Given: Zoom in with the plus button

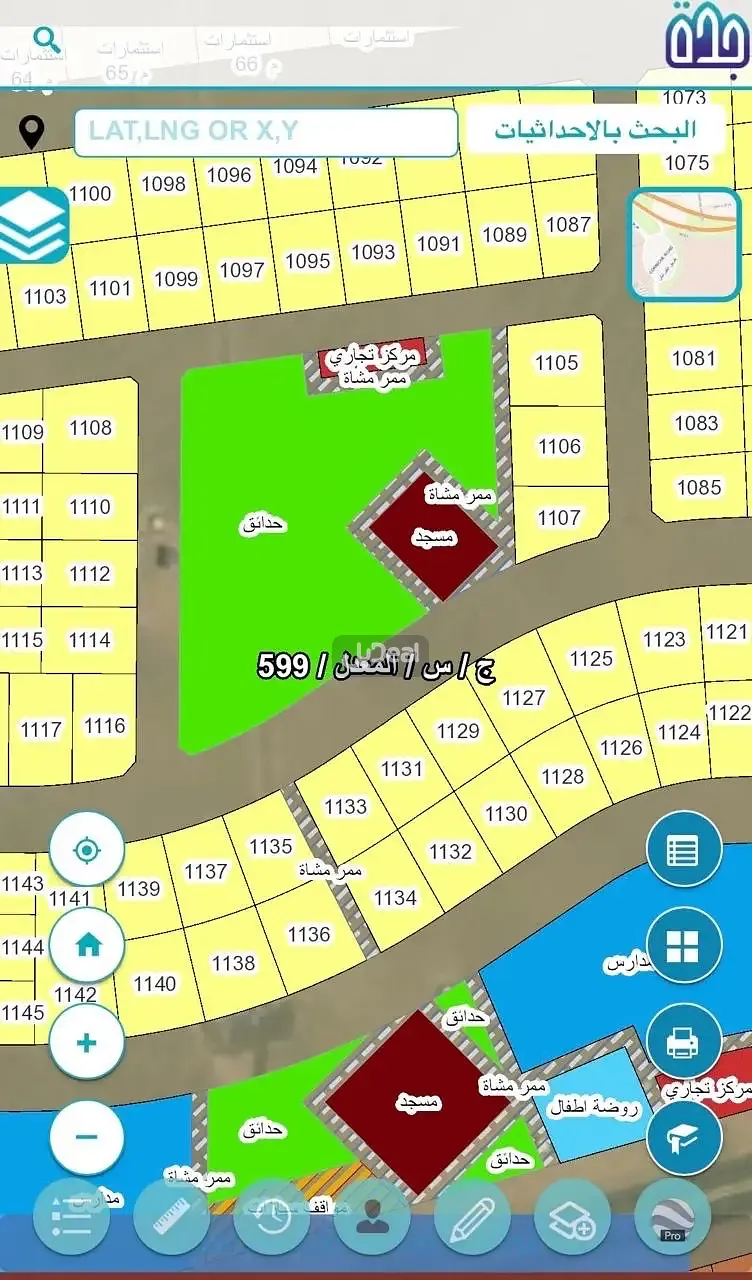Looking at the screenshot, I should [x=87, y=1042].
